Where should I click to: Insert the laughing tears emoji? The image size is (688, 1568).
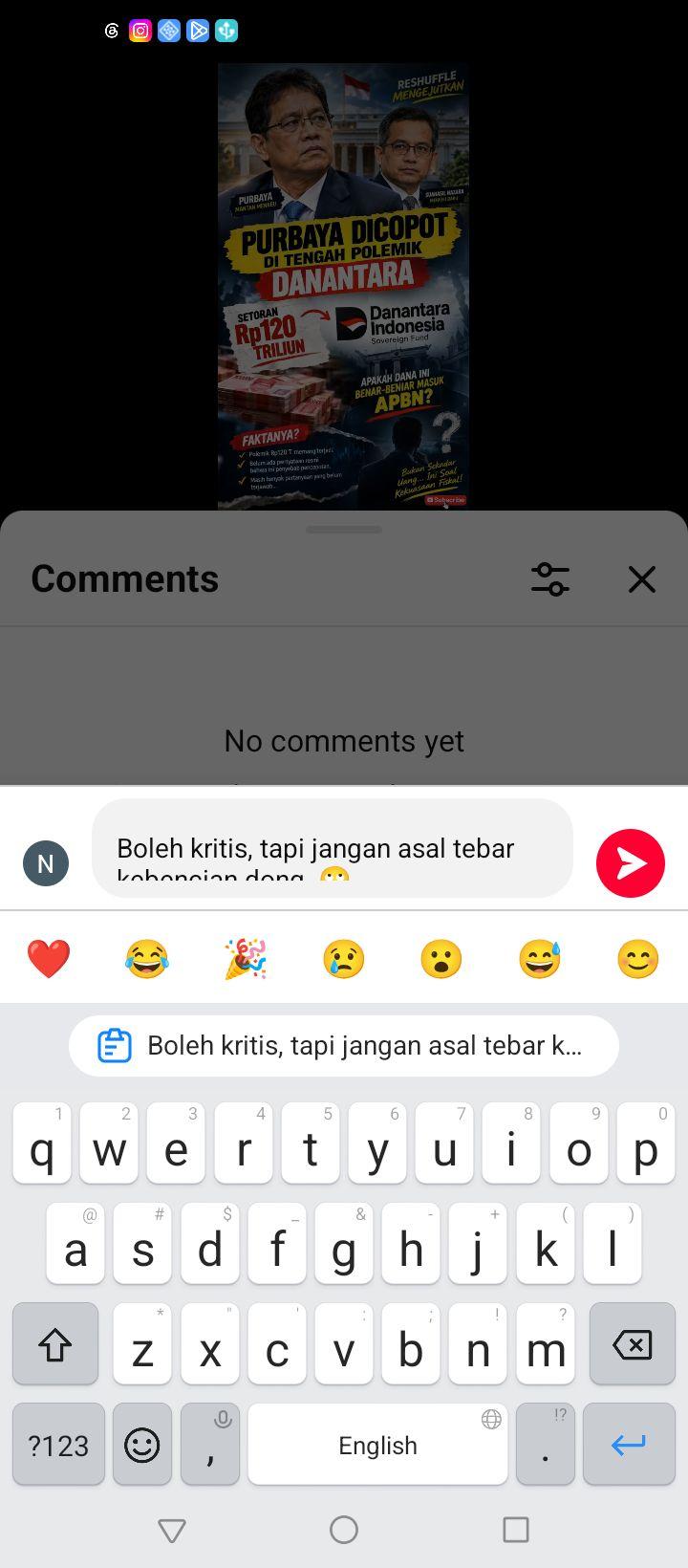[x=147, y=958]
